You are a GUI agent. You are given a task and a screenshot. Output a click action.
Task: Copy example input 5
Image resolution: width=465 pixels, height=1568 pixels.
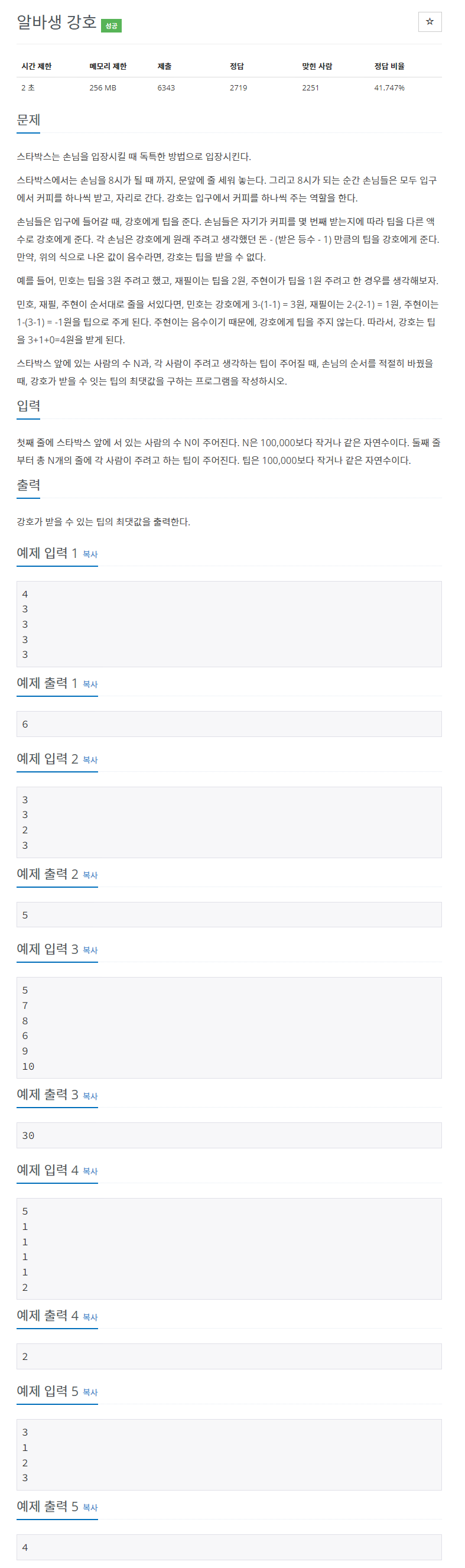pos(90,1392)
